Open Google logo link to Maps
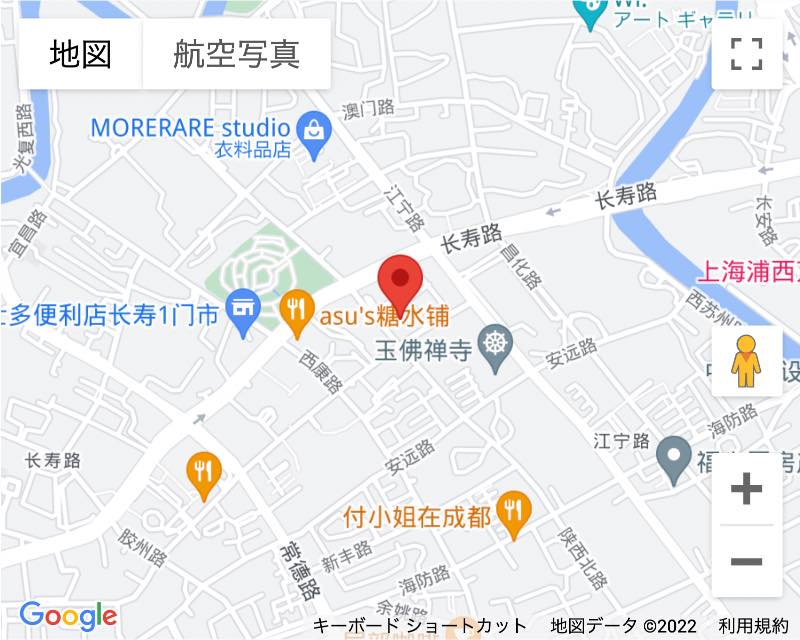800x640 pixels. click(68, 616)
